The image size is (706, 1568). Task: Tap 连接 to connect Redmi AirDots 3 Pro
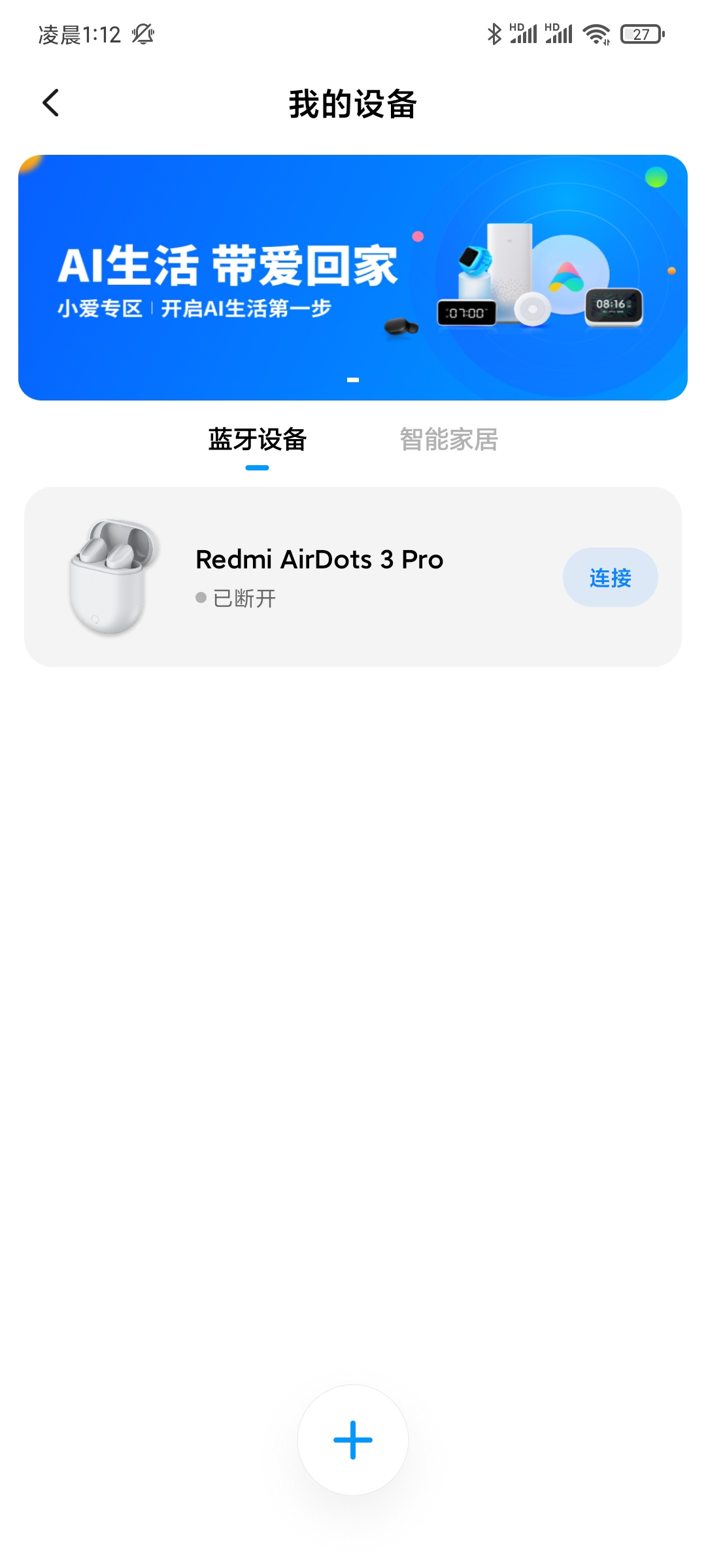[610, 578]
